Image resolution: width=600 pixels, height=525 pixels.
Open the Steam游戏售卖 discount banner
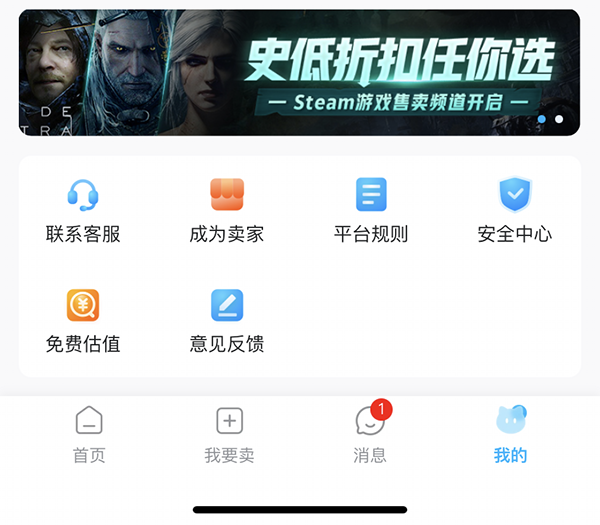(300, 72)
